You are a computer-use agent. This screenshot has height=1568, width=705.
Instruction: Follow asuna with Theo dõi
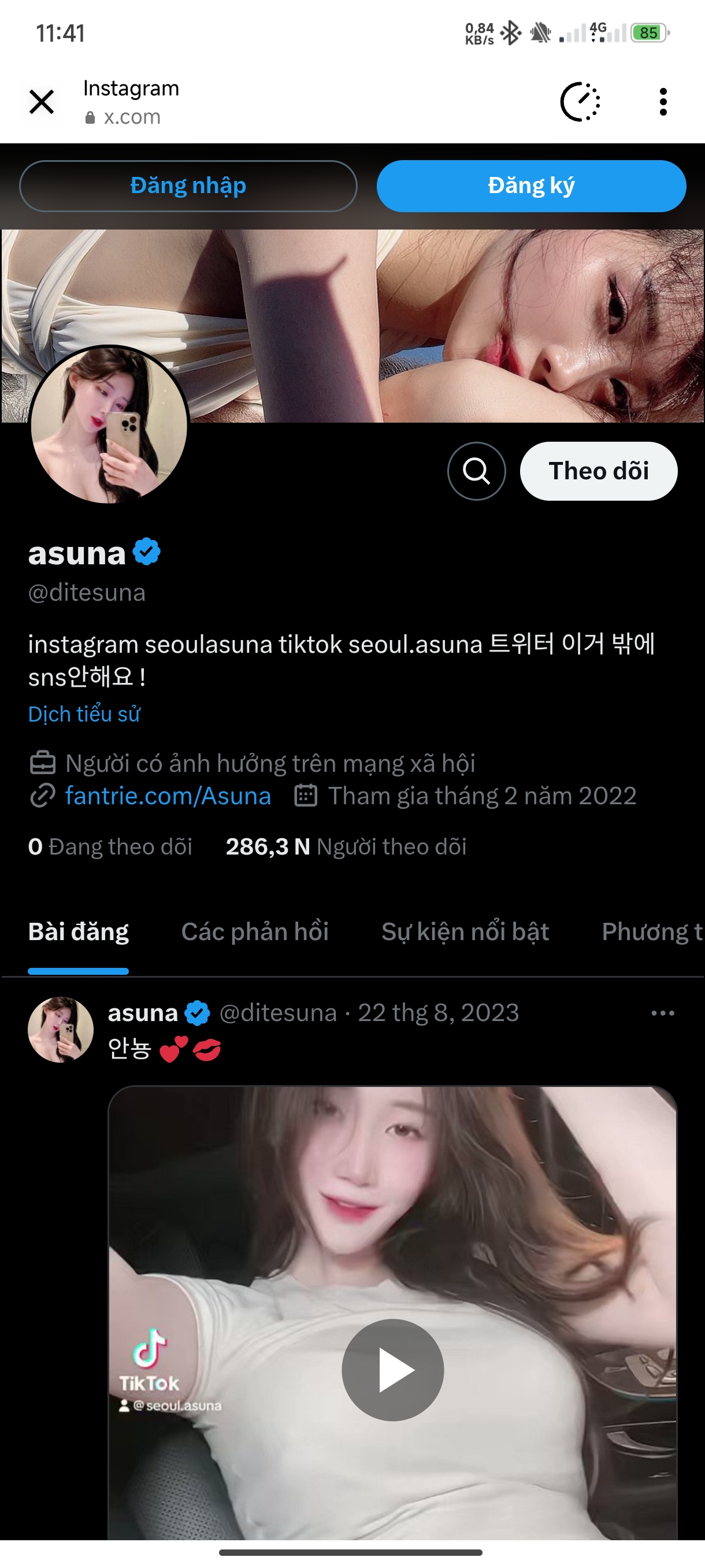click(598, 471)
